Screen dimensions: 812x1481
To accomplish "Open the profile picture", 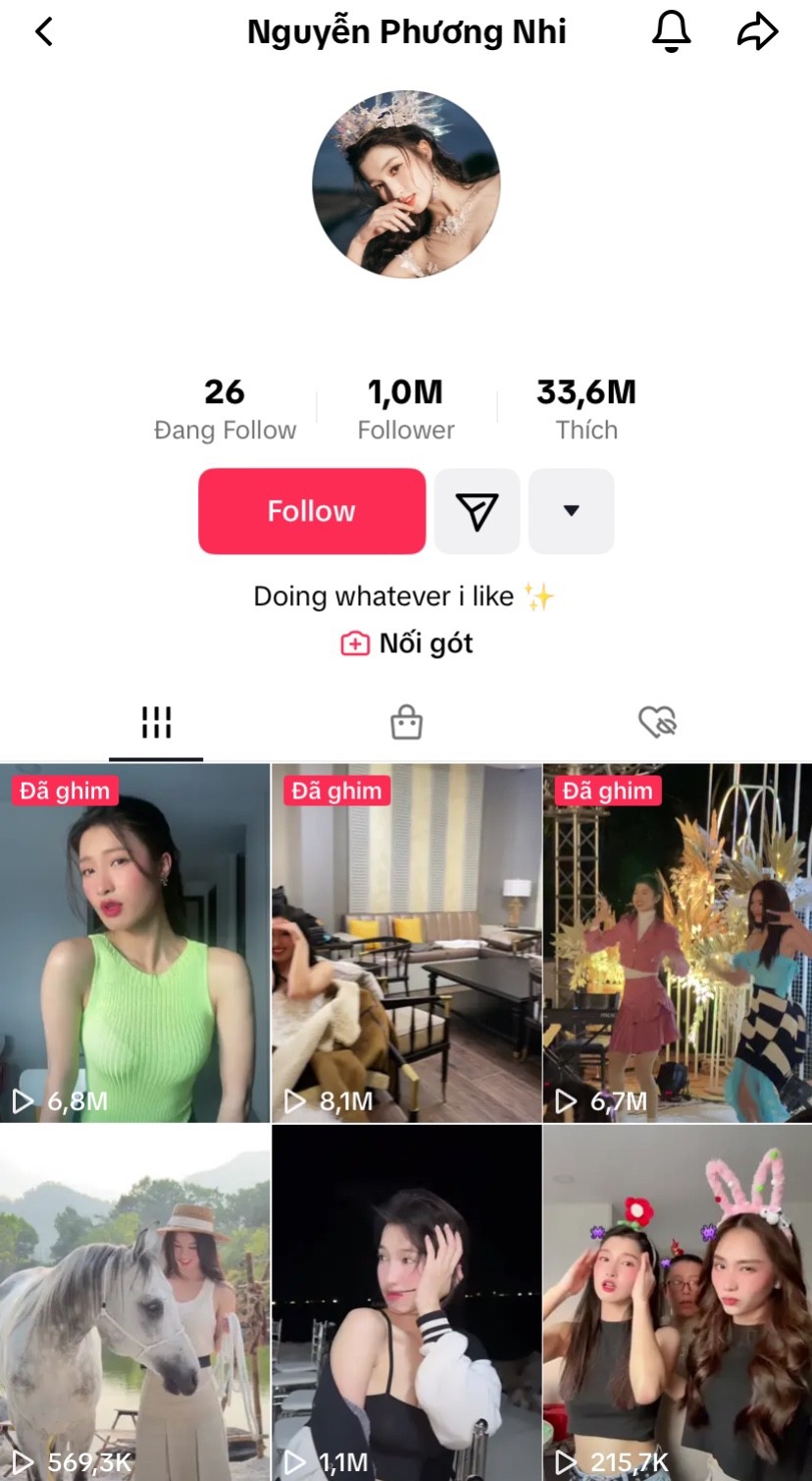I will click(406, 184).
